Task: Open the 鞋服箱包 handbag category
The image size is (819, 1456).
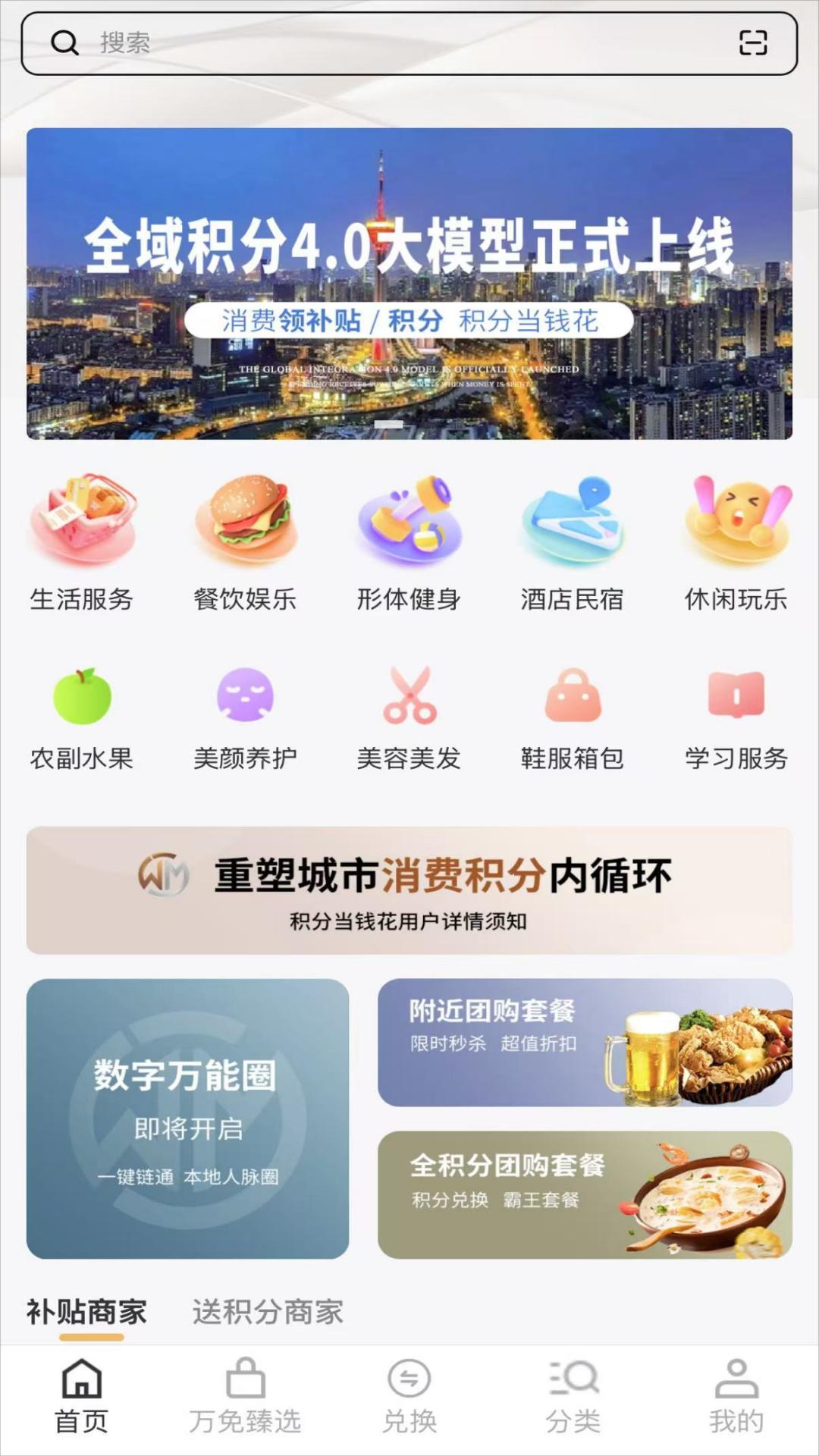Action: pyautogui.click(x=574, y=695)
